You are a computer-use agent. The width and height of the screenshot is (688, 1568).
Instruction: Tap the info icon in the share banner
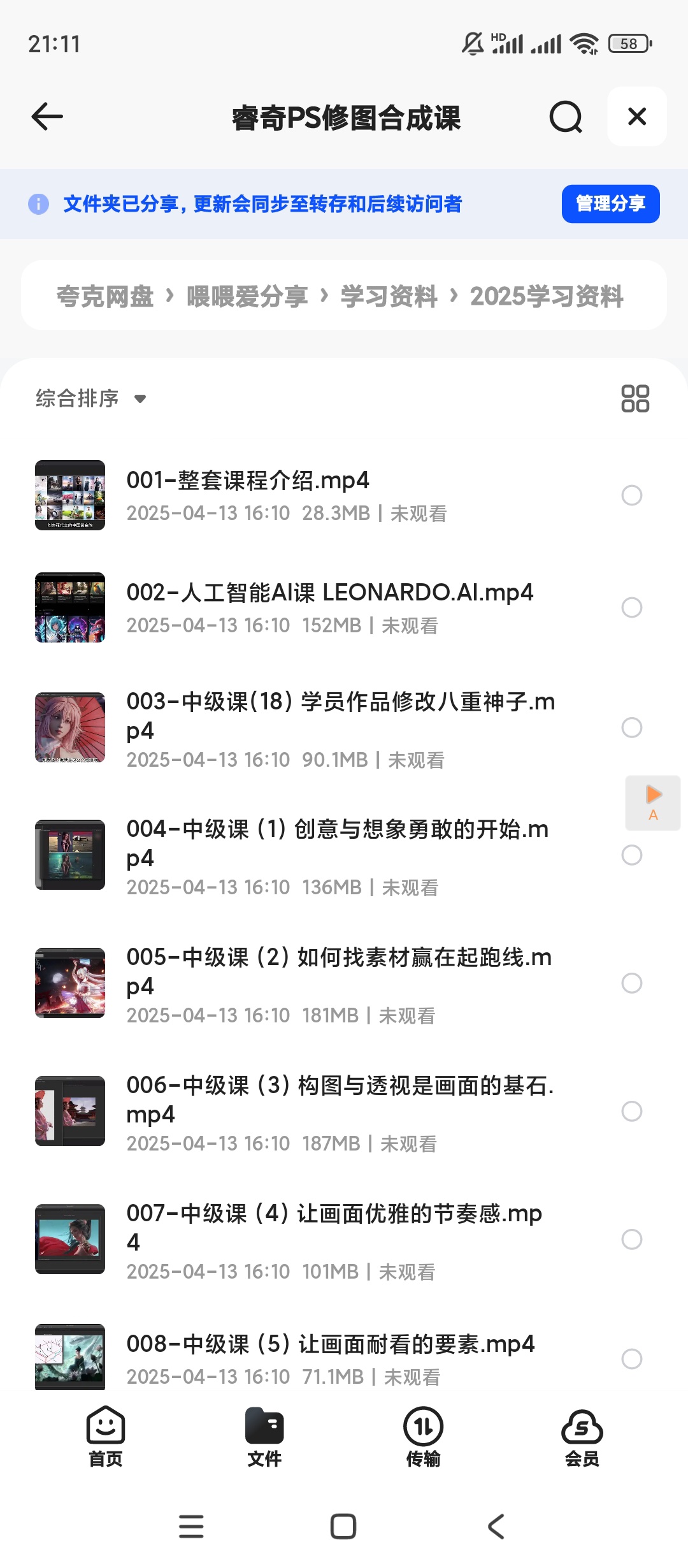point(40,204)
